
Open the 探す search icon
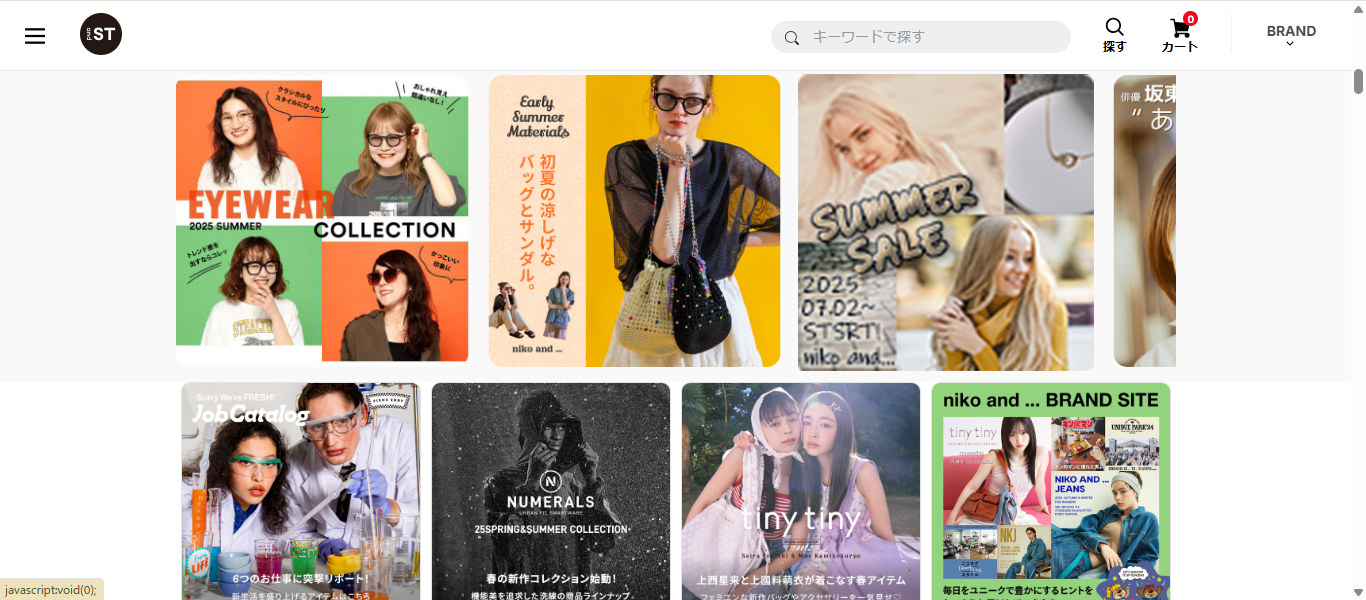pos(1114,35)
